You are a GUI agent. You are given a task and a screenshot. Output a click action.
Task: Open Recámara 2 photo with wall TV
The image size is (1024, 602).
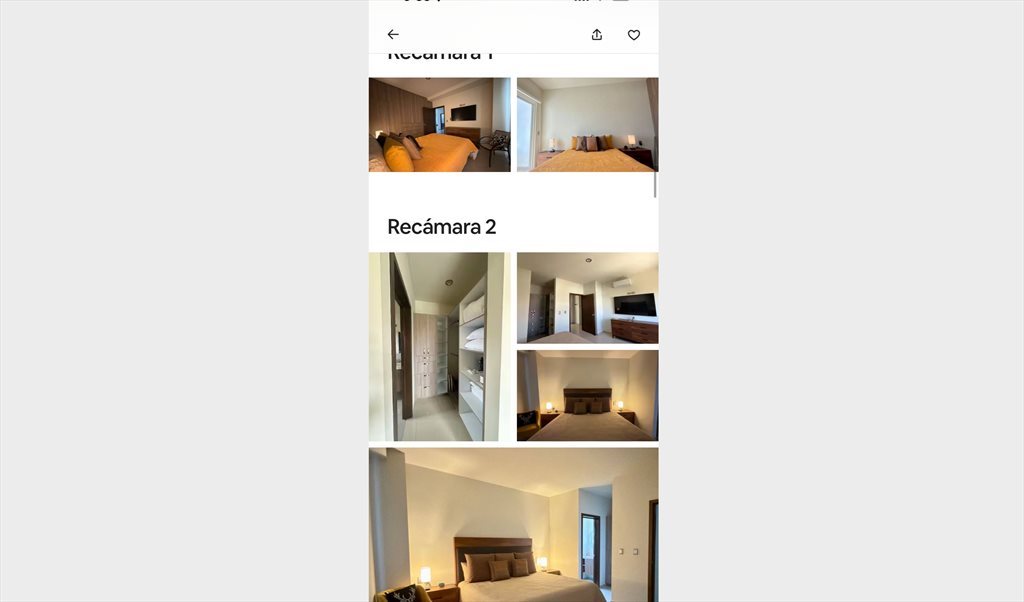tap(587, 298)
